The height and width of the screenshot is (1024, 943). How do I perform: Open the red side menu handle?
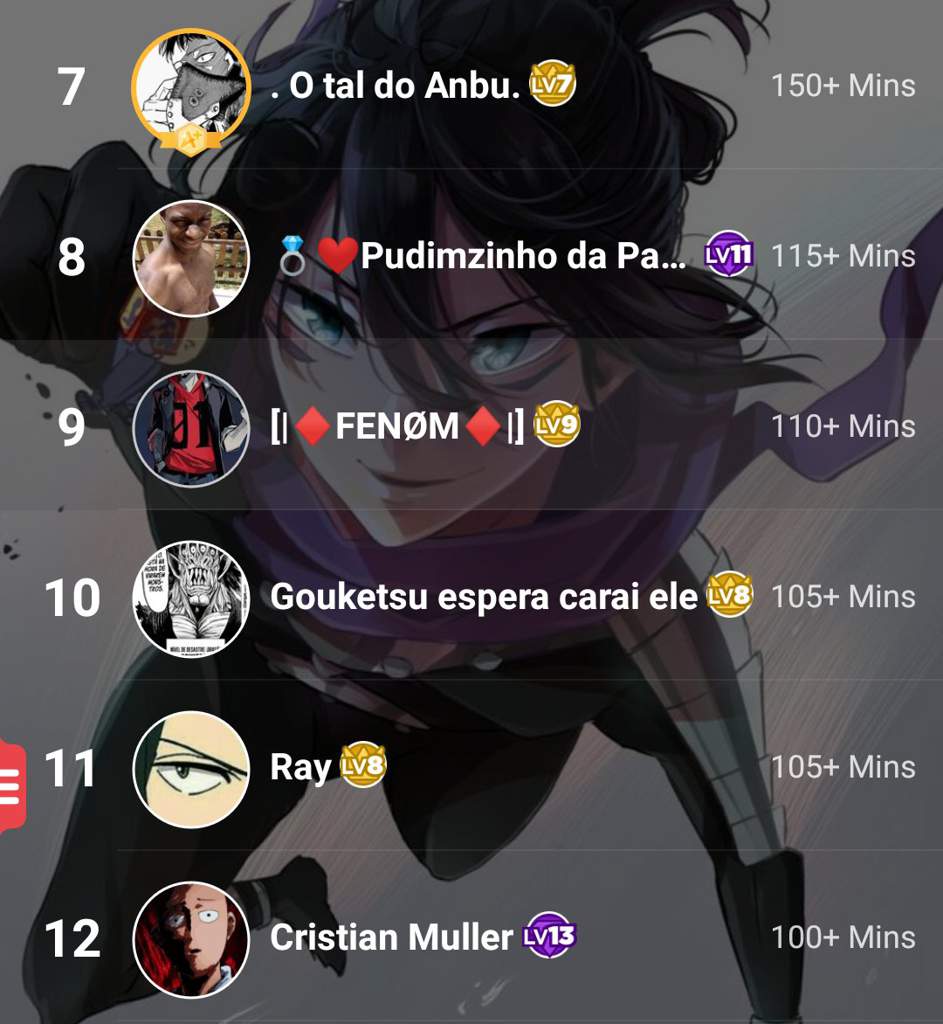(11, 786)
